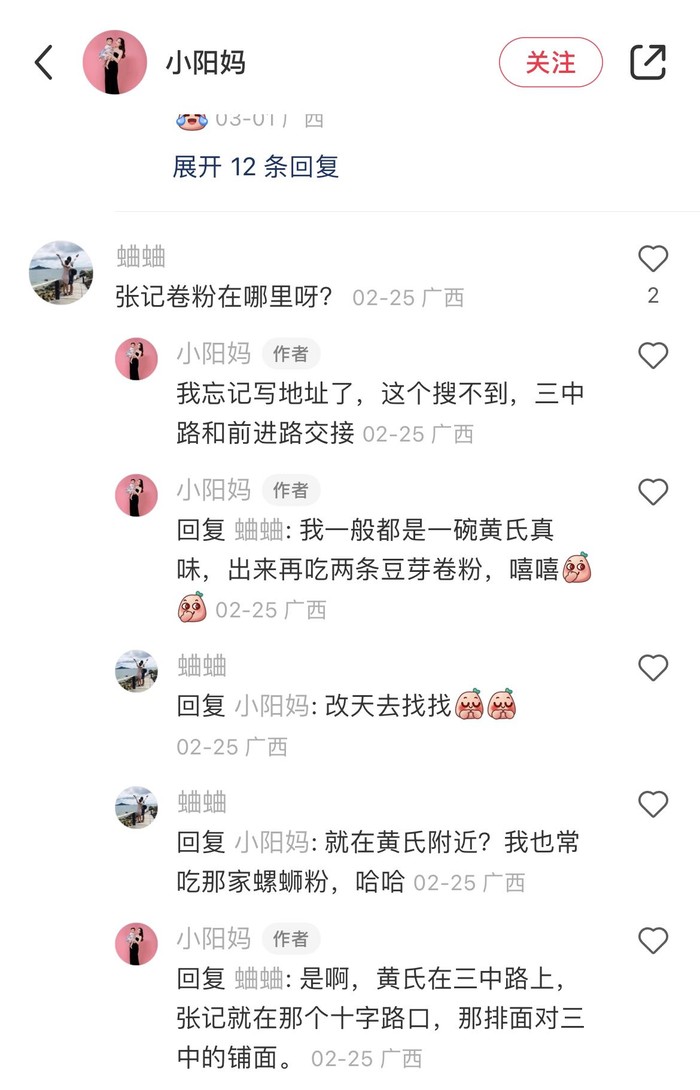Open 蛐蛐's avatar beside the 就在黄氏附近 reply

(x=136, y=807)
